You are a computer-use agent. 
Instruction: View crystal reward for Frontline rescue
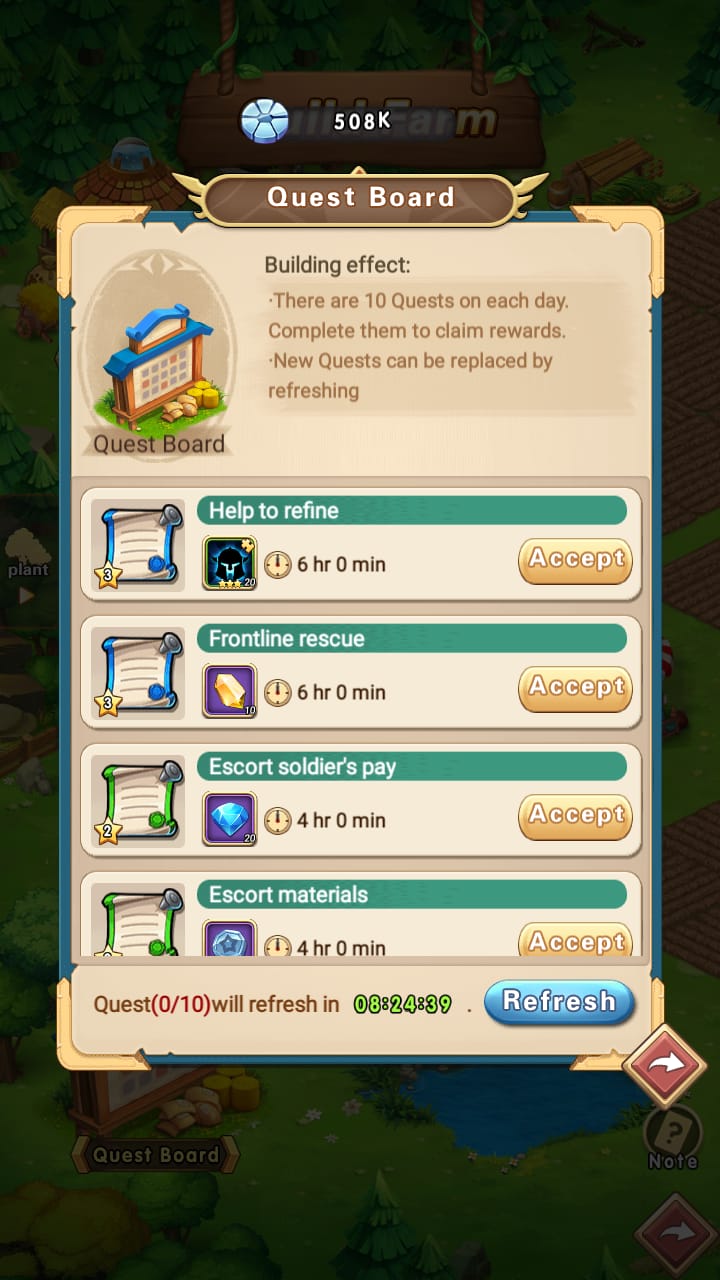click(230, 691)
